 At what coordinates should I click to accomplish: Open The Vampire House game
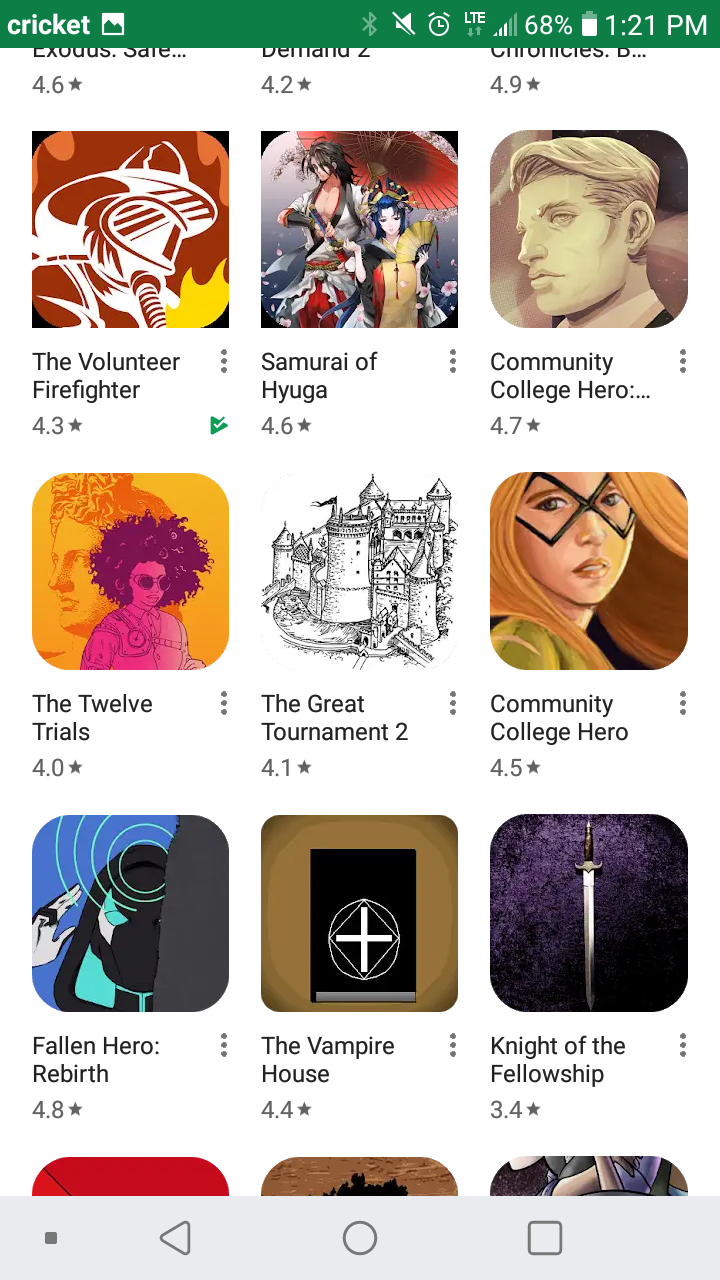point(359,913)
